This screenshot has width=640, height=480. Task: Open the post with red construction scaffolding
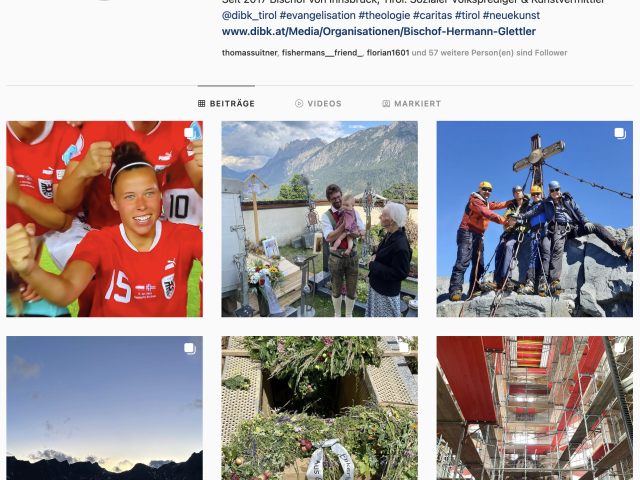535,408
